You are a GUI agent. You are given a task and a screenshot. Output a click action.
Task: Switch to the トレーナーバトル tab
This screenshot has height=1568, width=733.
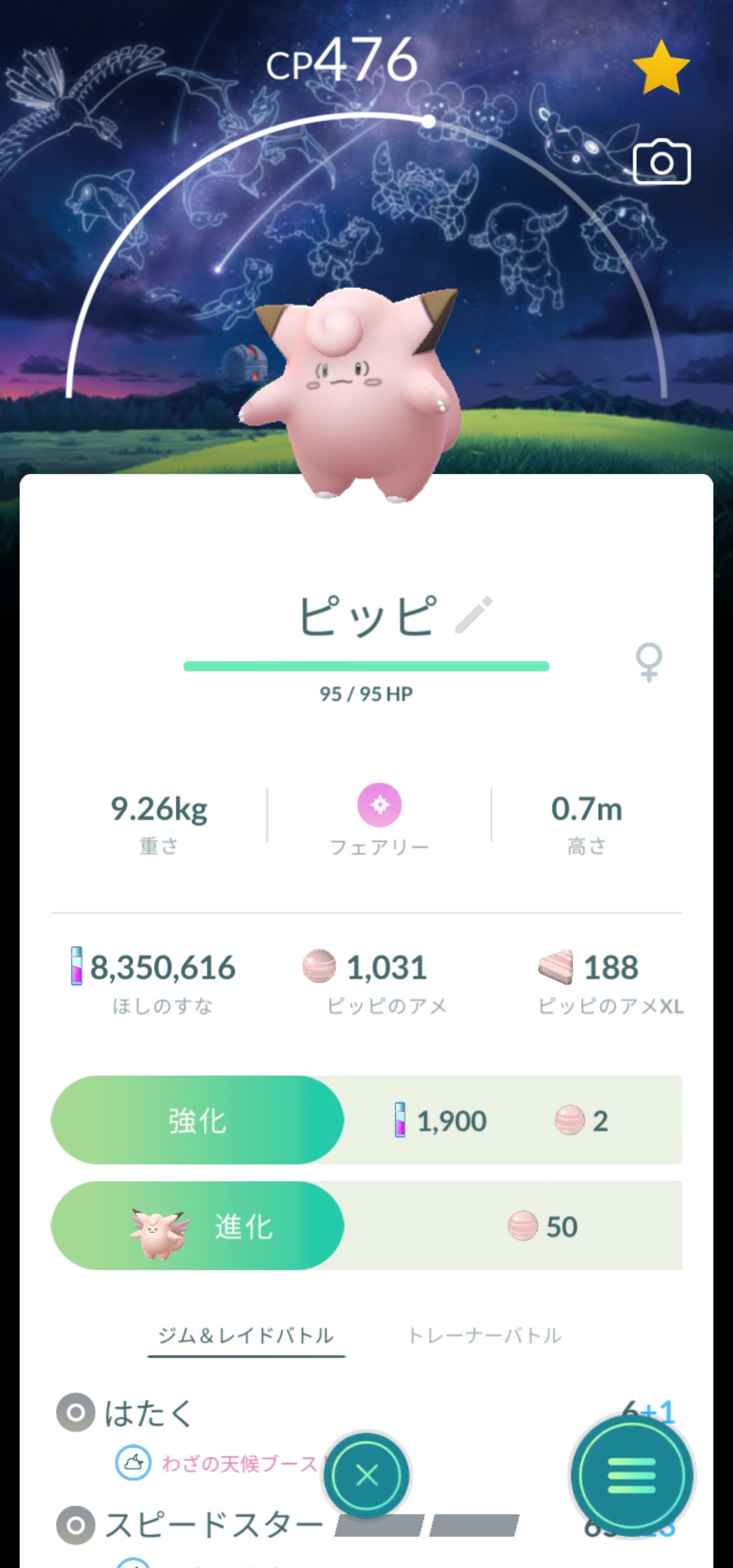[x=484, y=1335]
